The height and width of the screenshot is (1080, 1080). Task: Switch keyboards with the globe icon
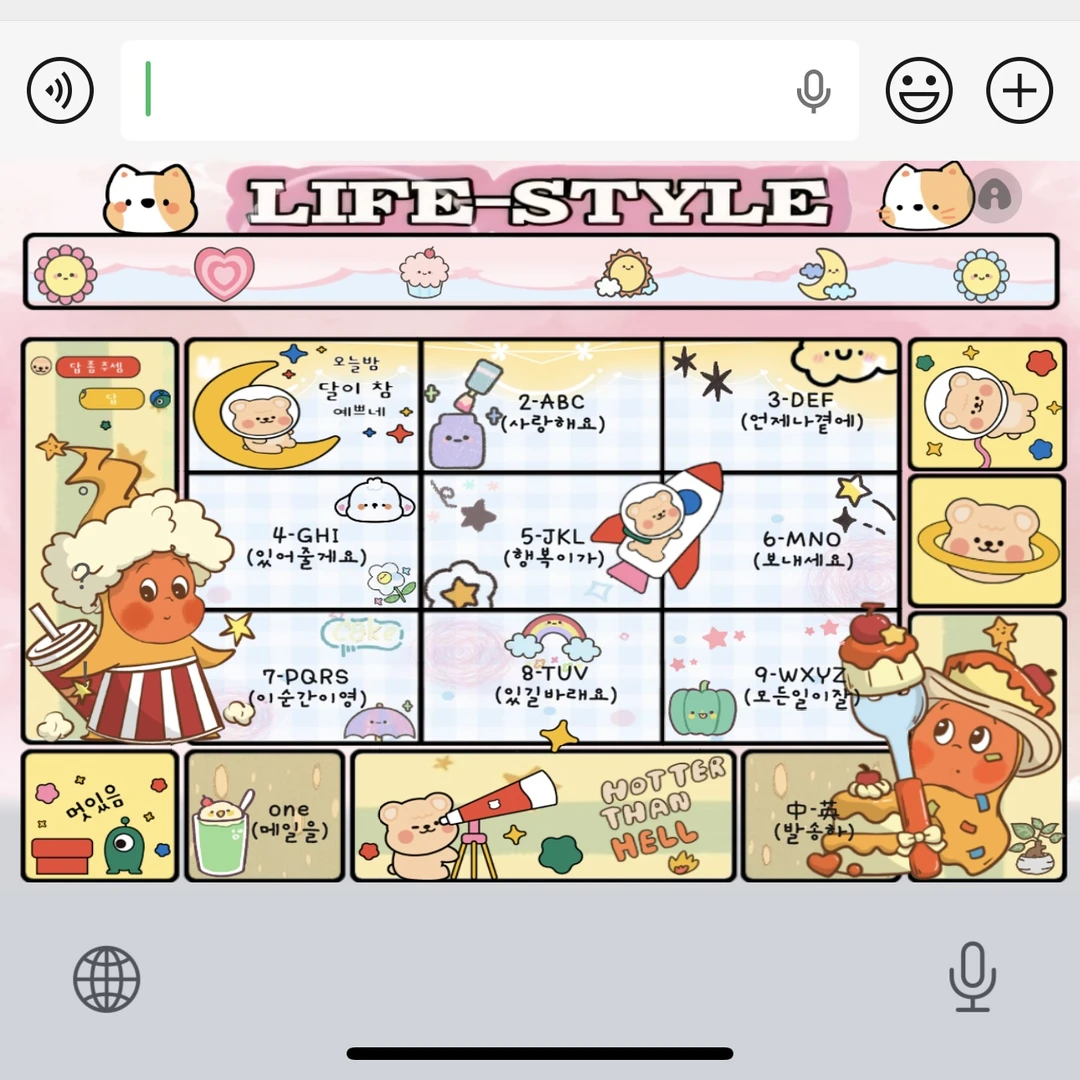(x=107, y=979)
